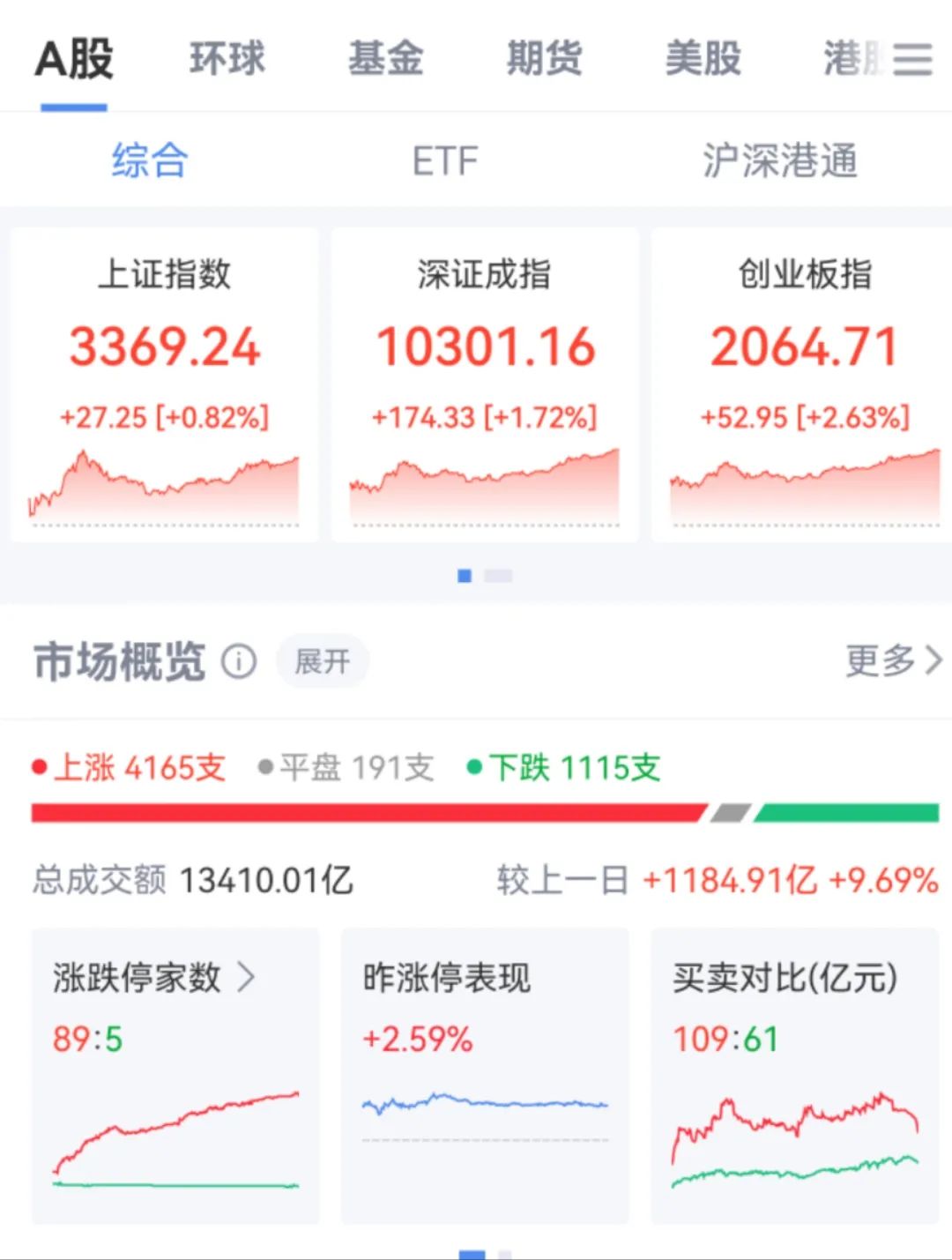This screenshot has height=1260, width=952.
Task: Open the 涨跌停家数 card
Action: pyautogui.click(x=175, y=1074)
